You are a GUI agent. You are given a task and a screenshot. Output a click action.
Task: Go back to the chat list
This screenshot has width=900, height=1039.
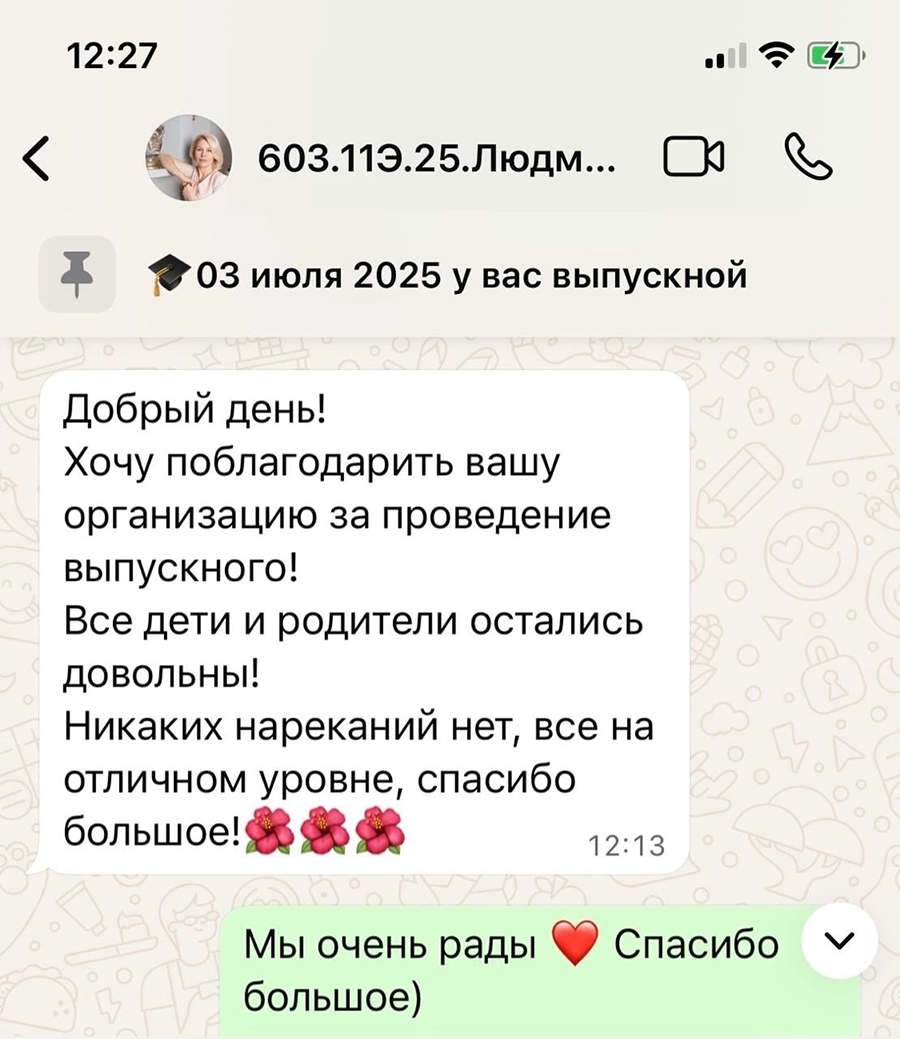pyautogui.click(x=37, y=158)
